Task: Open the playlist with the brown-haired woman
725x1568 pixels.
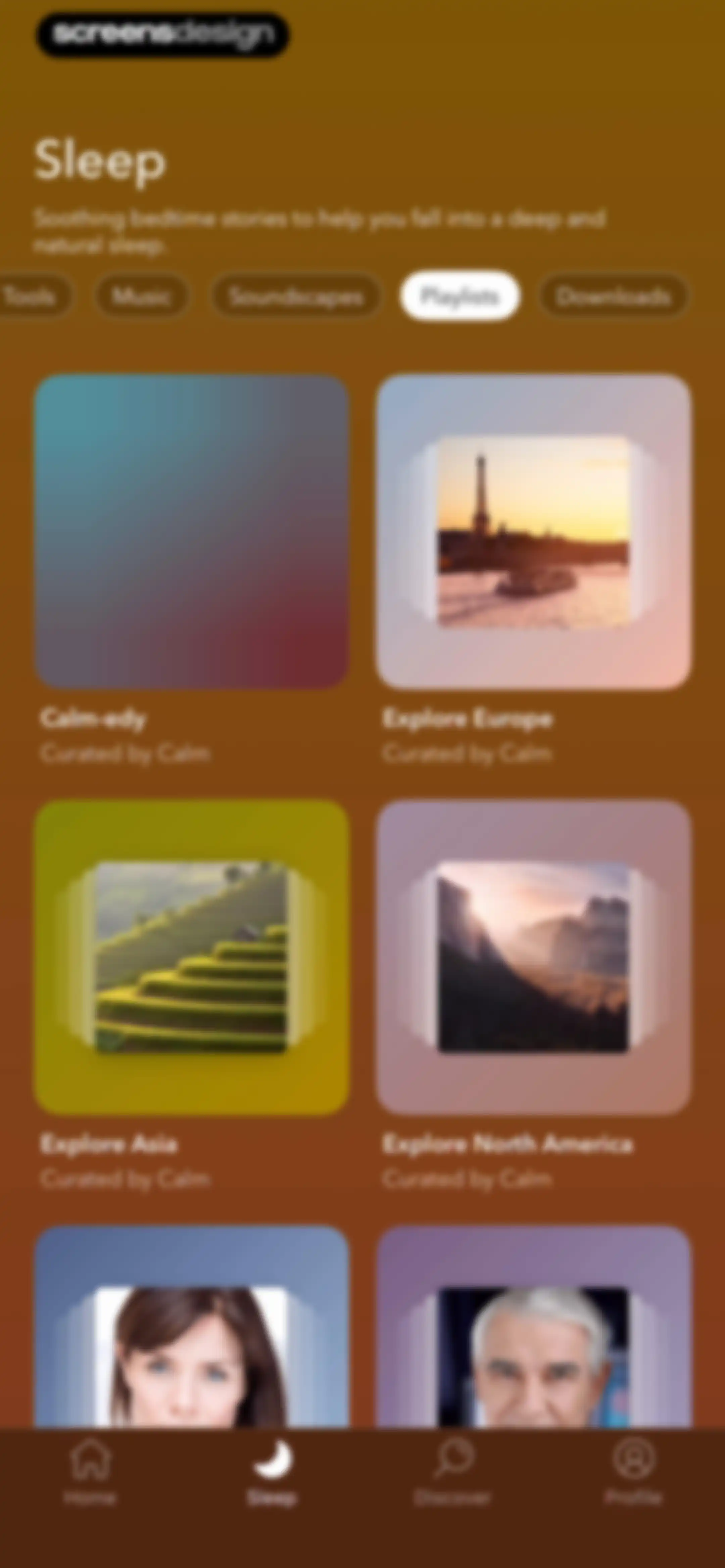Action: coord(192,1327)
